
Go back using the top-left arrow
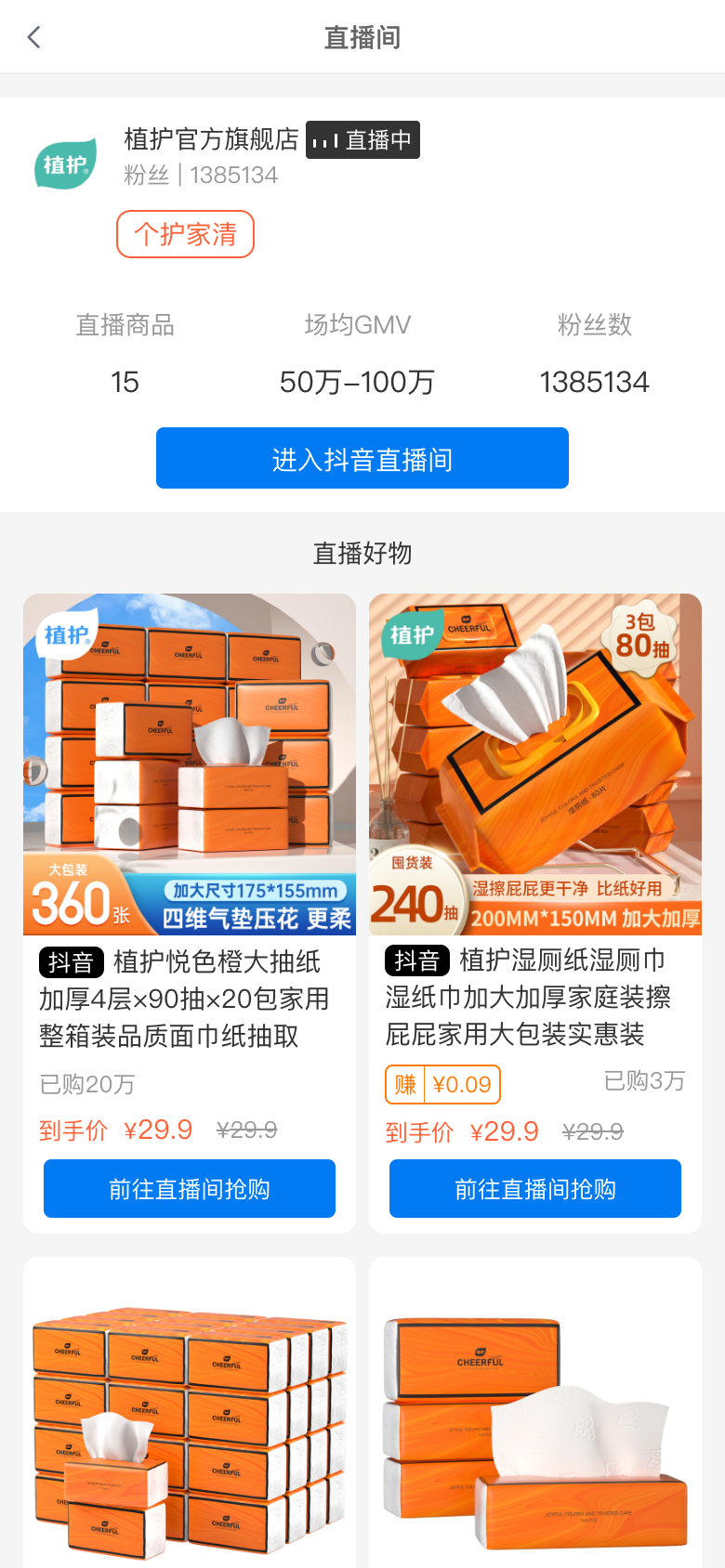pyautogui.click(x=34, y=37)
